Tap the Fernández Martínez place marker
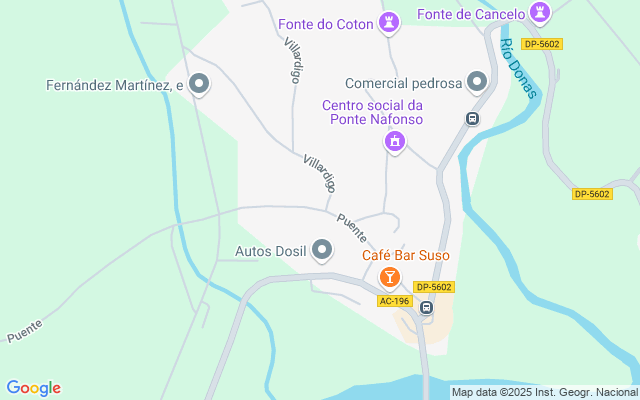Image resolution: width=640 pixels, height=400 pixels. click(200, 85)
